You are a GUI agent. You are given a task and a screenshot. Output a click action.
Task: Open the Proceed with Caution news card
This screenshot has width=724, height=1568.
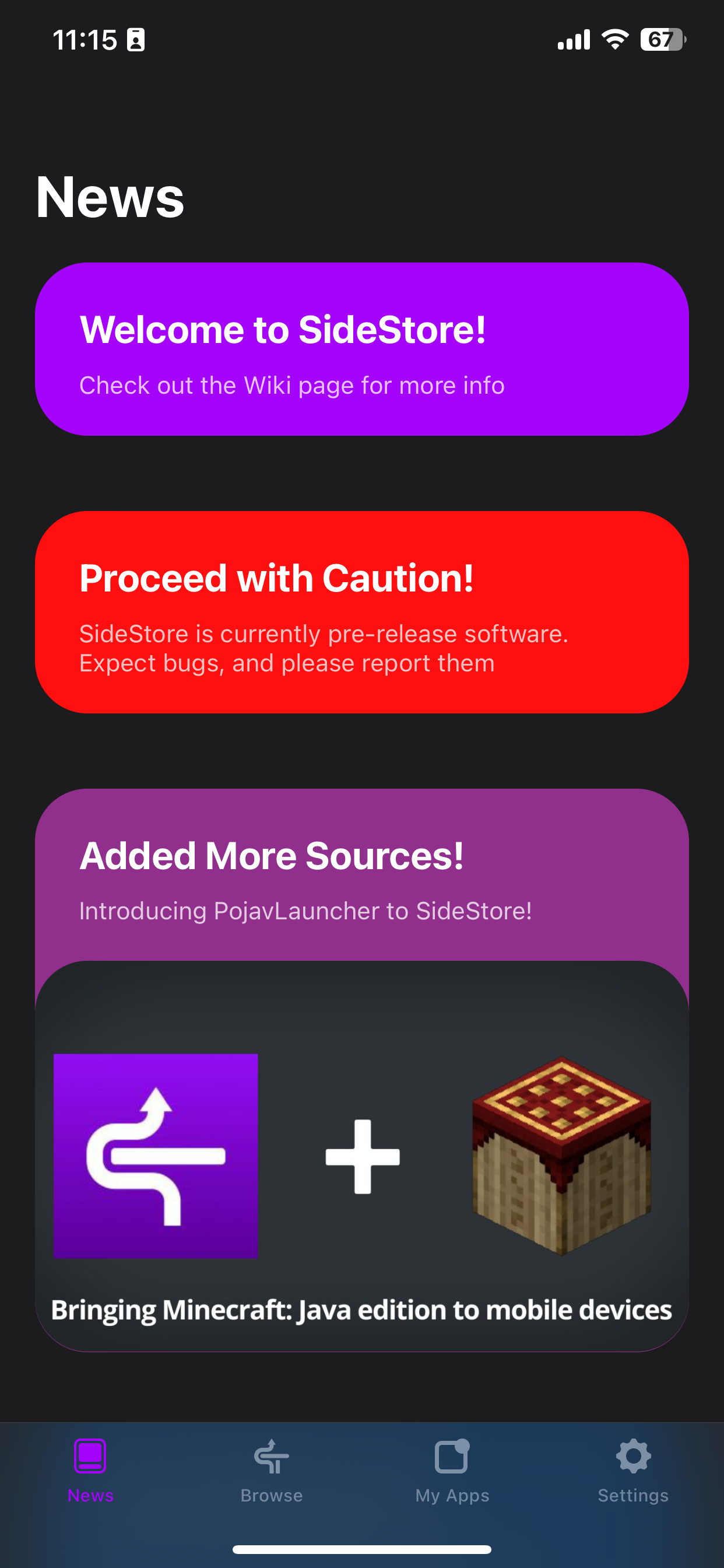[361, 612]
